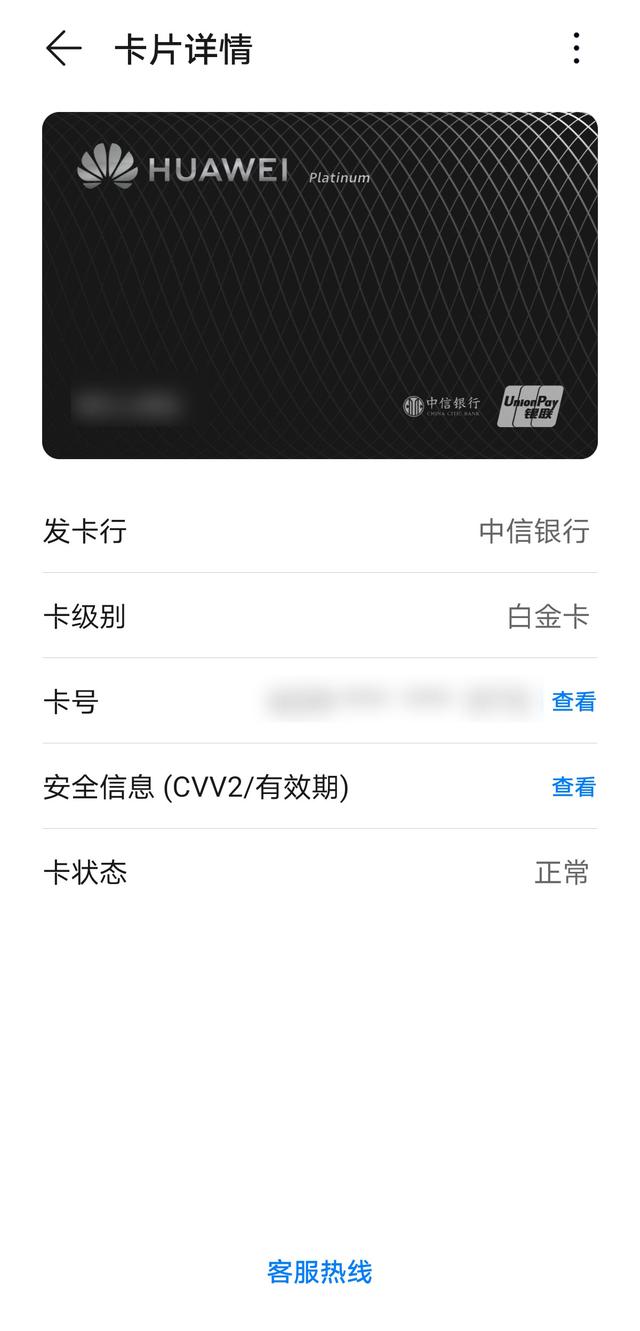Open the 客服热线 hotline link
The height and width of the screenshot is (1331, 640).
pos(319,1272)
